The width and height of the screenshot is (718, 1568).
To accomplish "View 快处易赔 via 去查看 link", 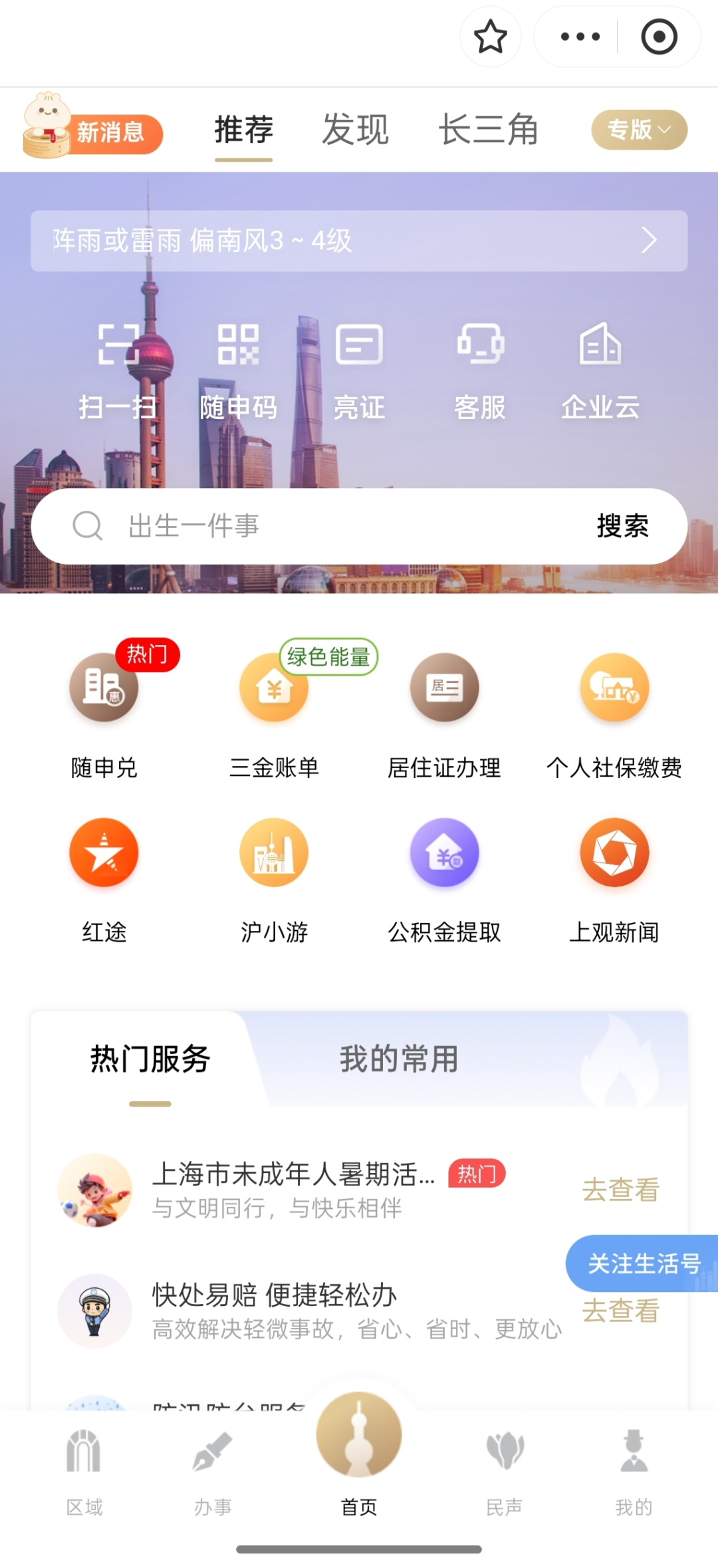I will [x=620, y=1311].
